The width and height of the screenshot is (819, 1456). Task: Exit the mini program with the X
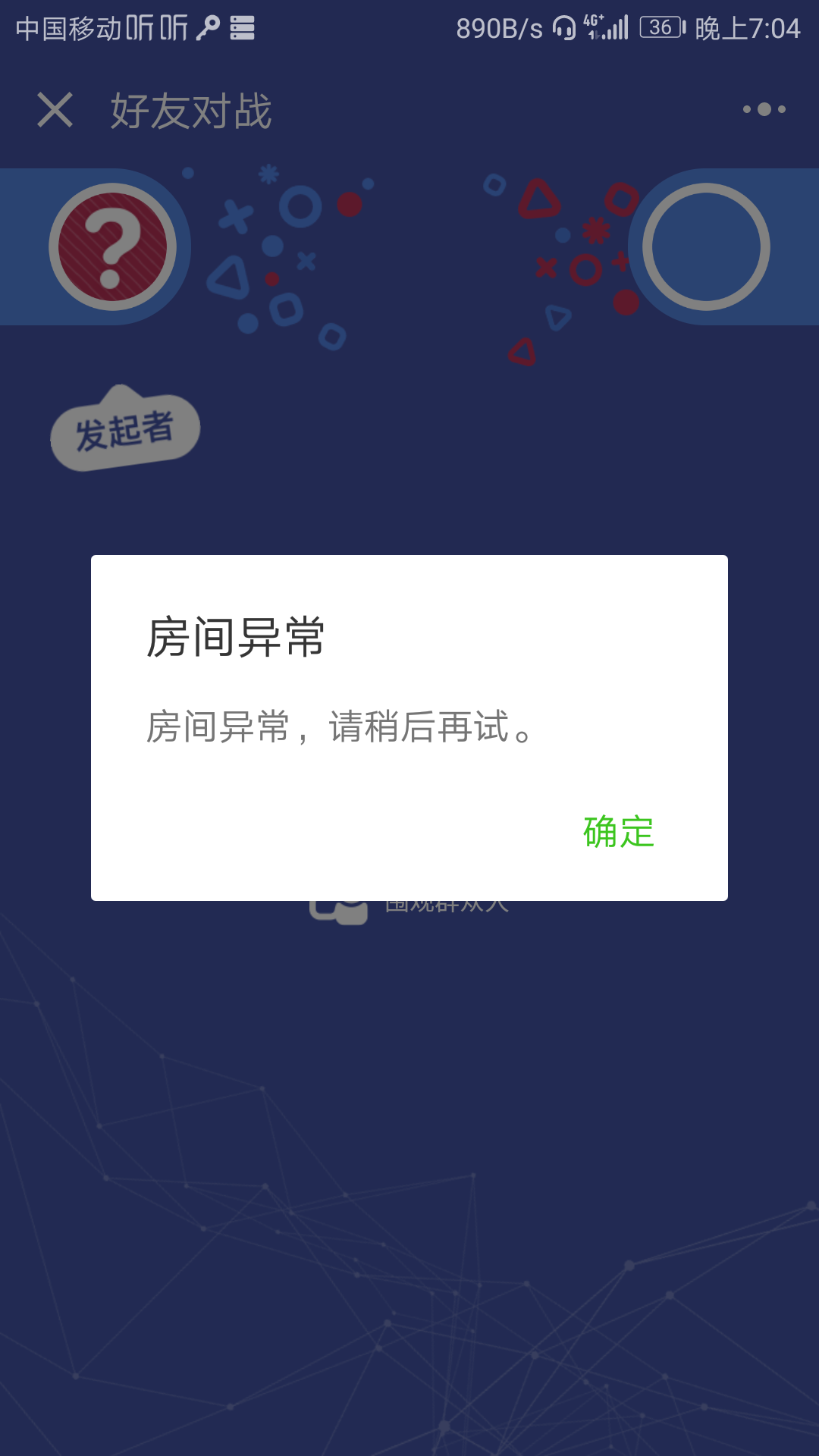(x=55, y=110)
